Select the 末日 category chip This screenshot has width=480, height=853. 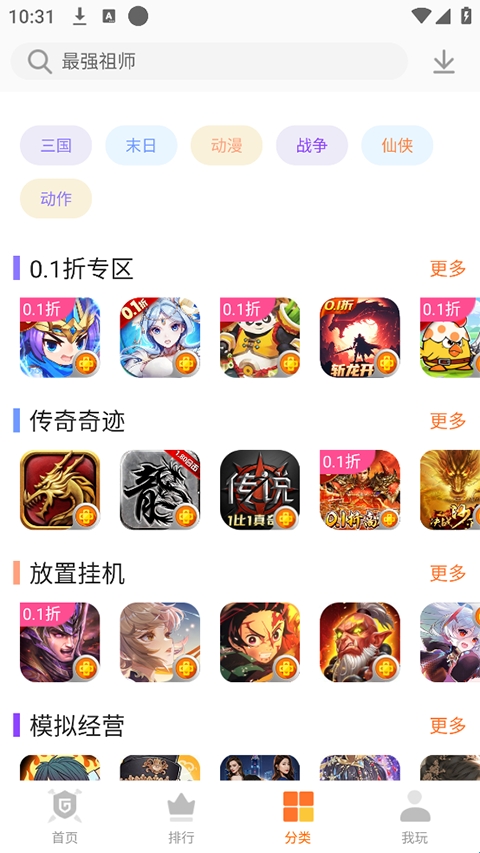click(141, 145)
